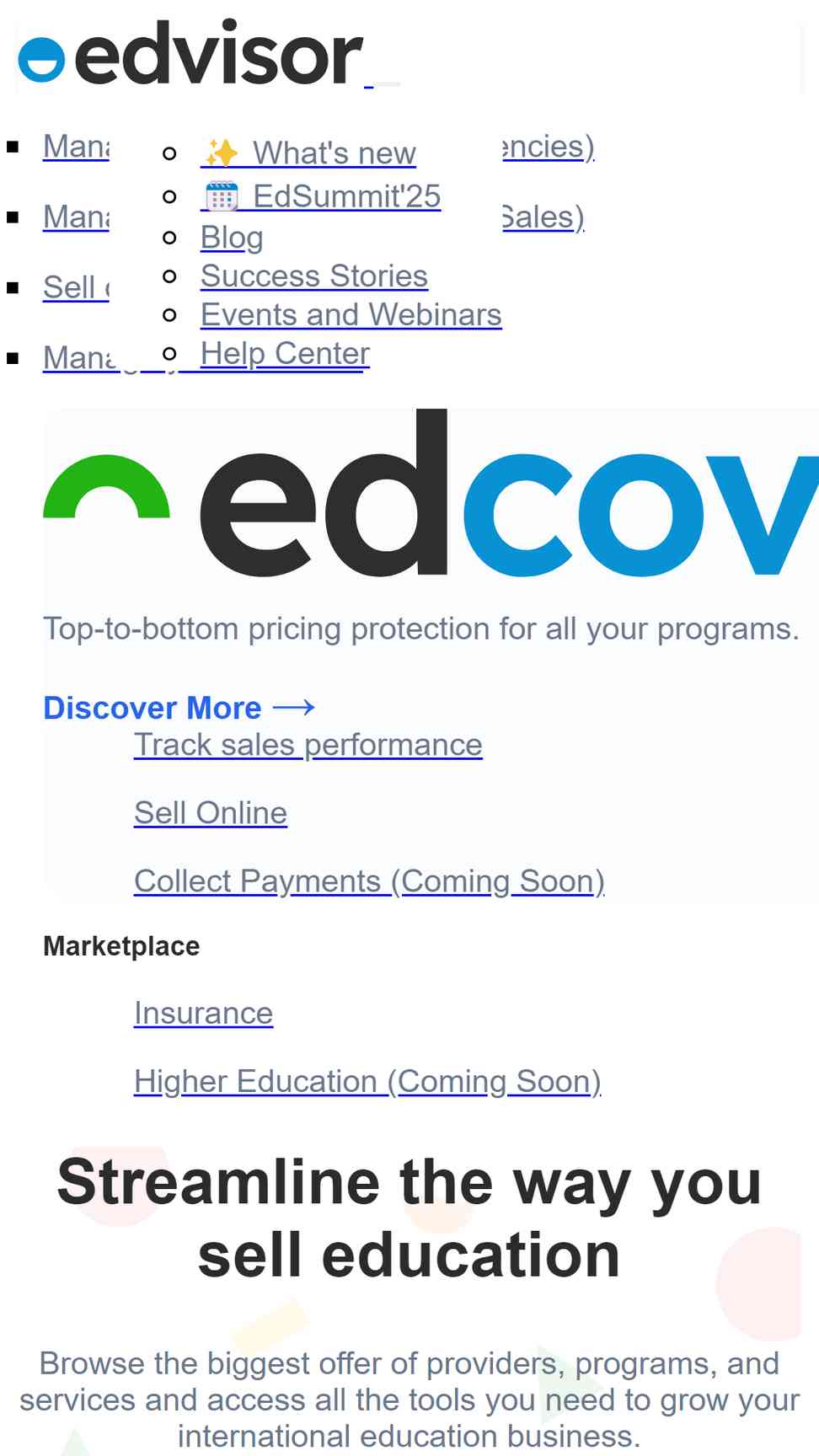
Task: View Events and Webinars
Action: pos(351,314)
